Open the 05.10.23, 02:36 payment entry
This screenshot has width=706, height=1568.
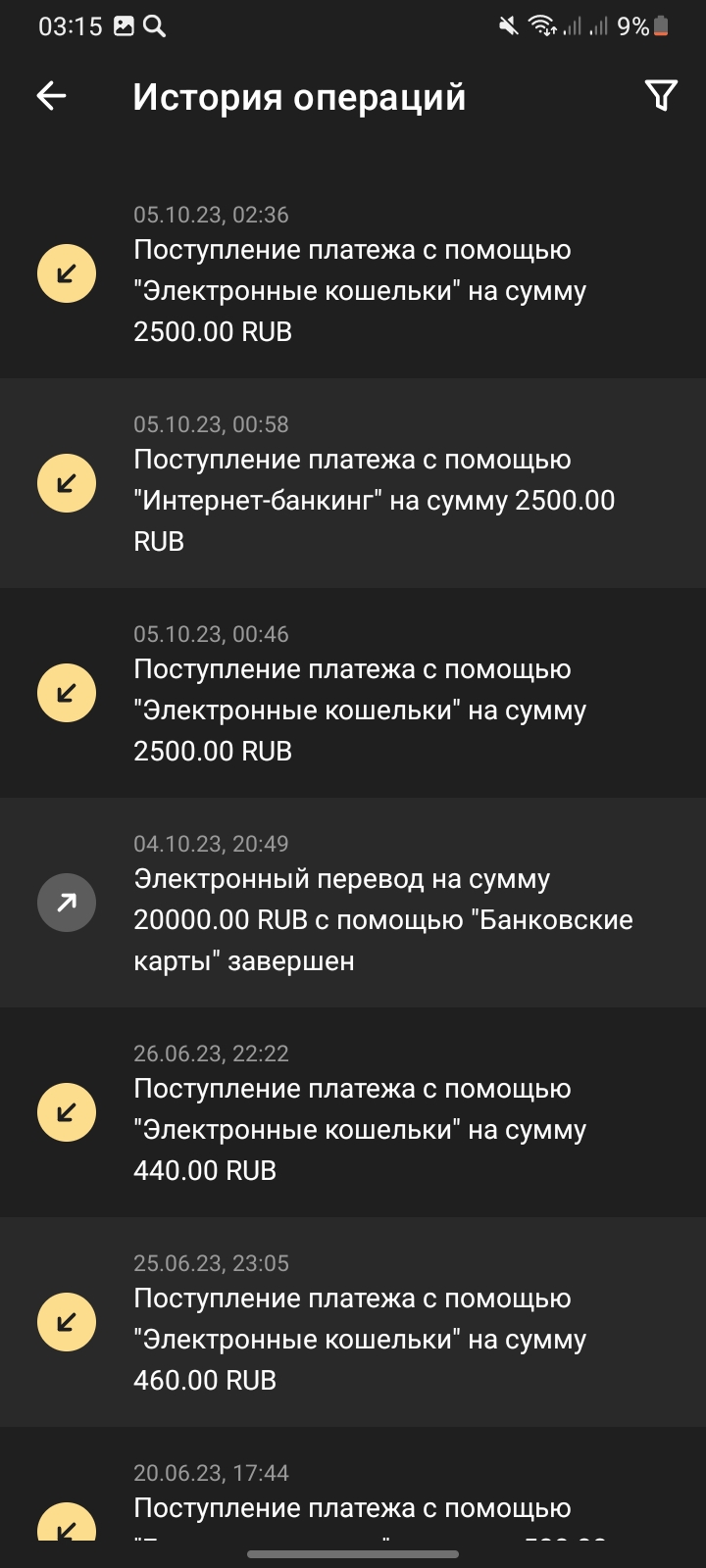[x=353, y=273]
